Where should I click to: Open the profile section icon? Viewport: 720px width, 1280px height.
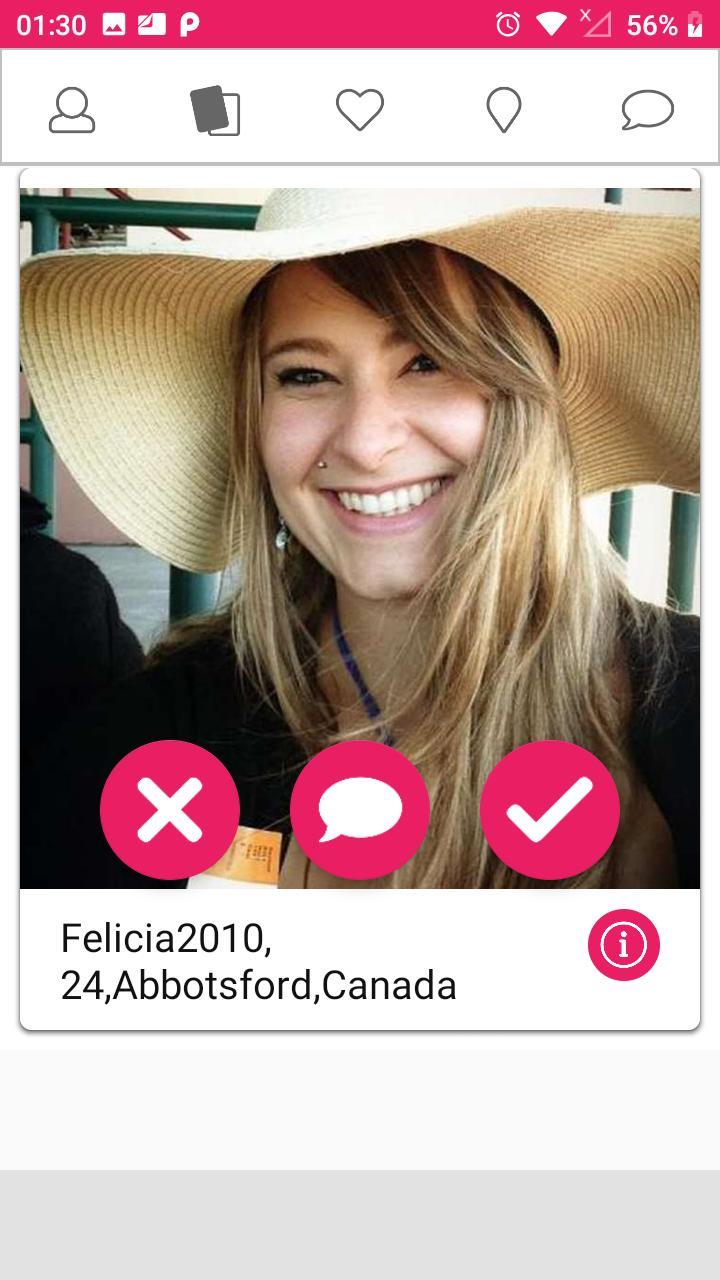point(71,110)
